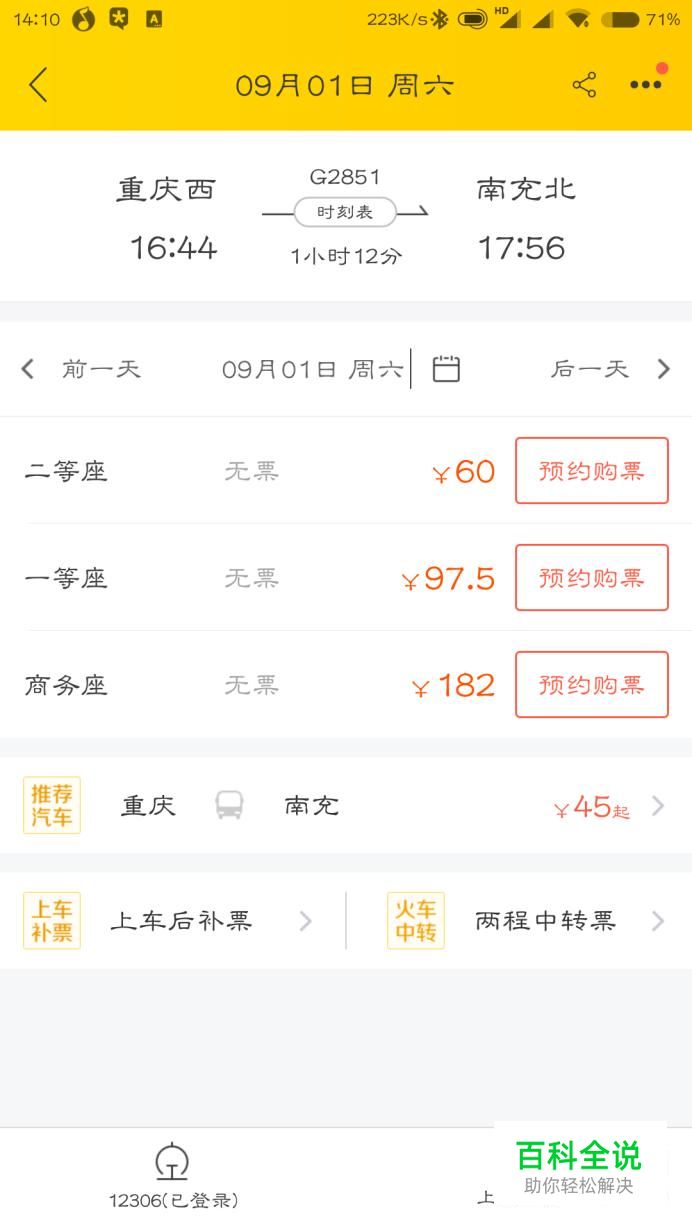Tap 预约购票 for 二等座
Viewport: 692px width, 1230px height.
[x=592, y=470]
